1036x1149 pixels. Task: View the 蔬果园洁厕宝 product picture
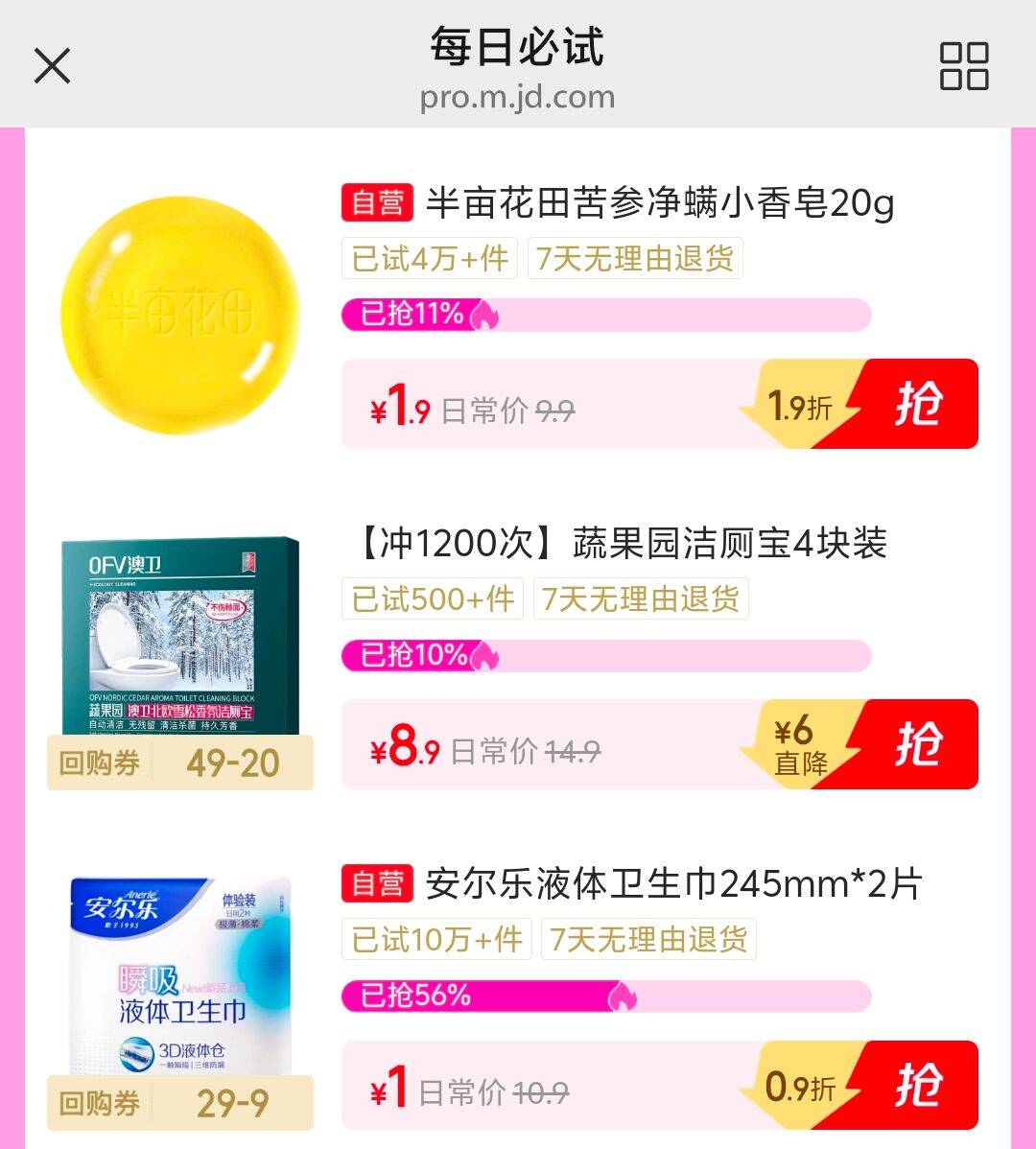[180, 638]
